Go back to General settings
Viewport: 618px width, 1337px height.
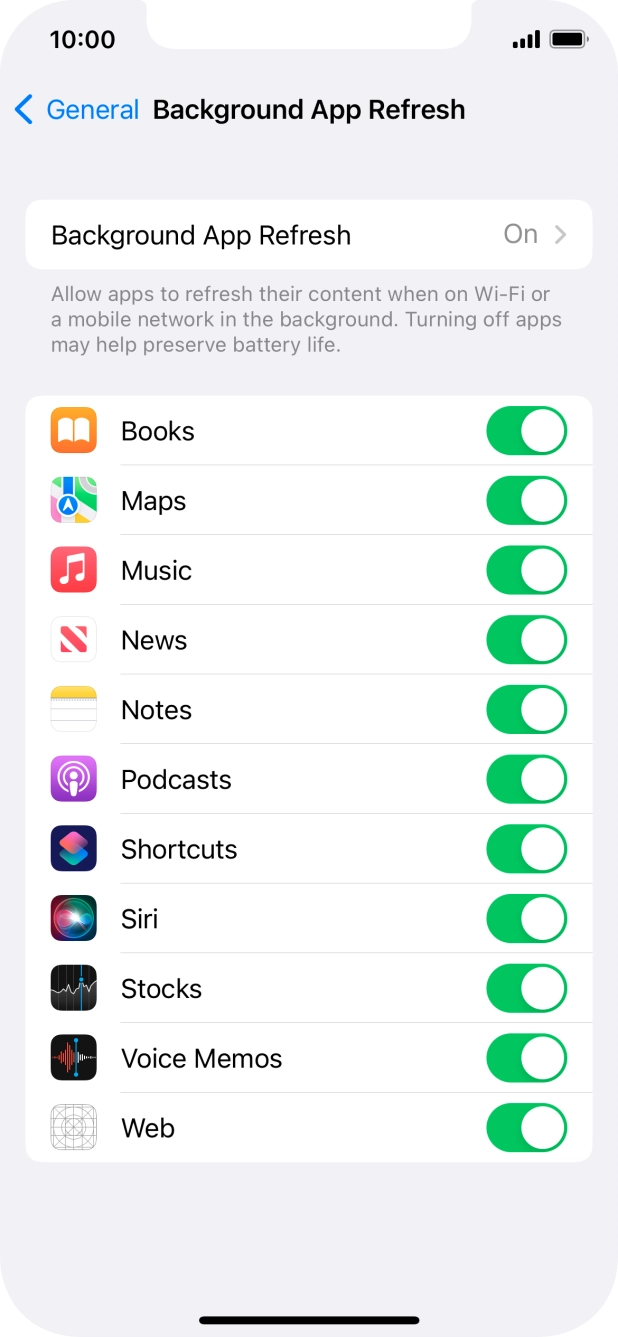coord(77,110)
